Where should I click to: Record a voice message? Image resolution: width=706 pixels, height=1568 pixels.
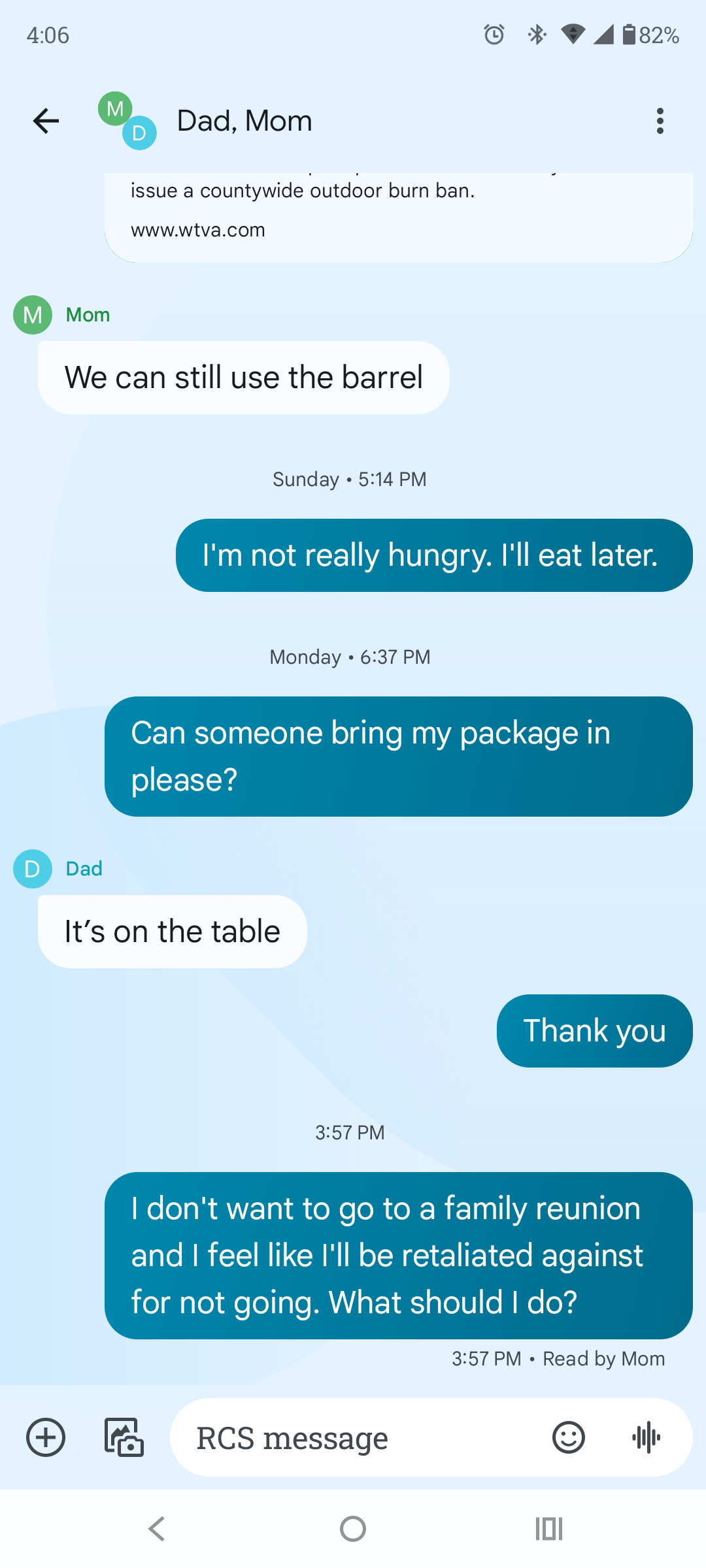647,1437
